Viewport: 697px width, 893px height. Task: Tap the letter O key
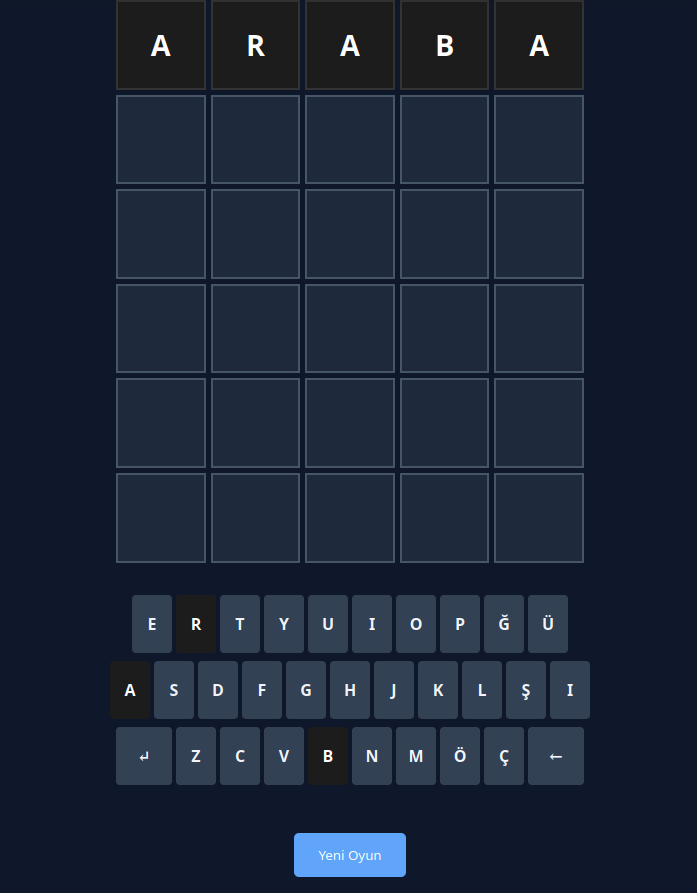(x=416, y=624)
